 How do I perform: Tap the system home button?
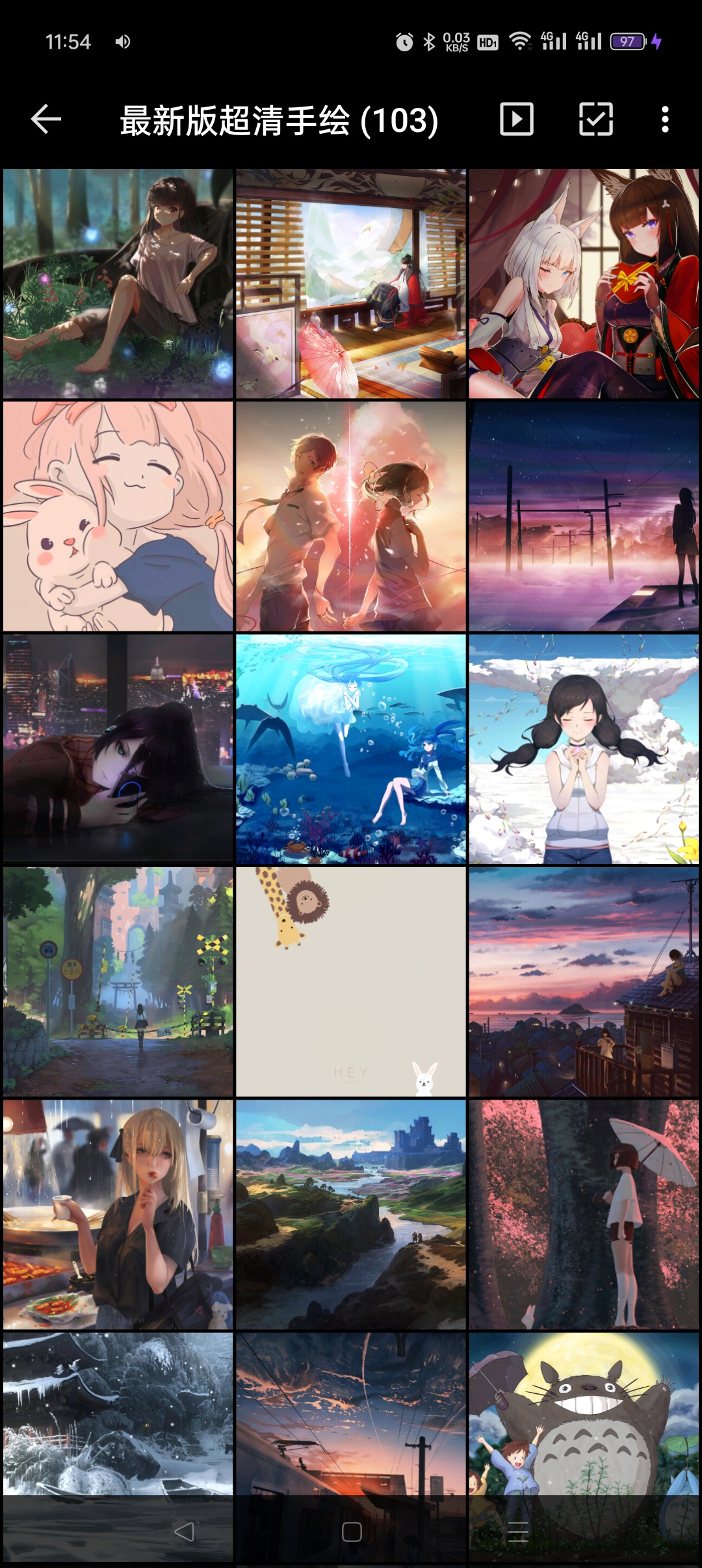click(x=352, y=1532)
